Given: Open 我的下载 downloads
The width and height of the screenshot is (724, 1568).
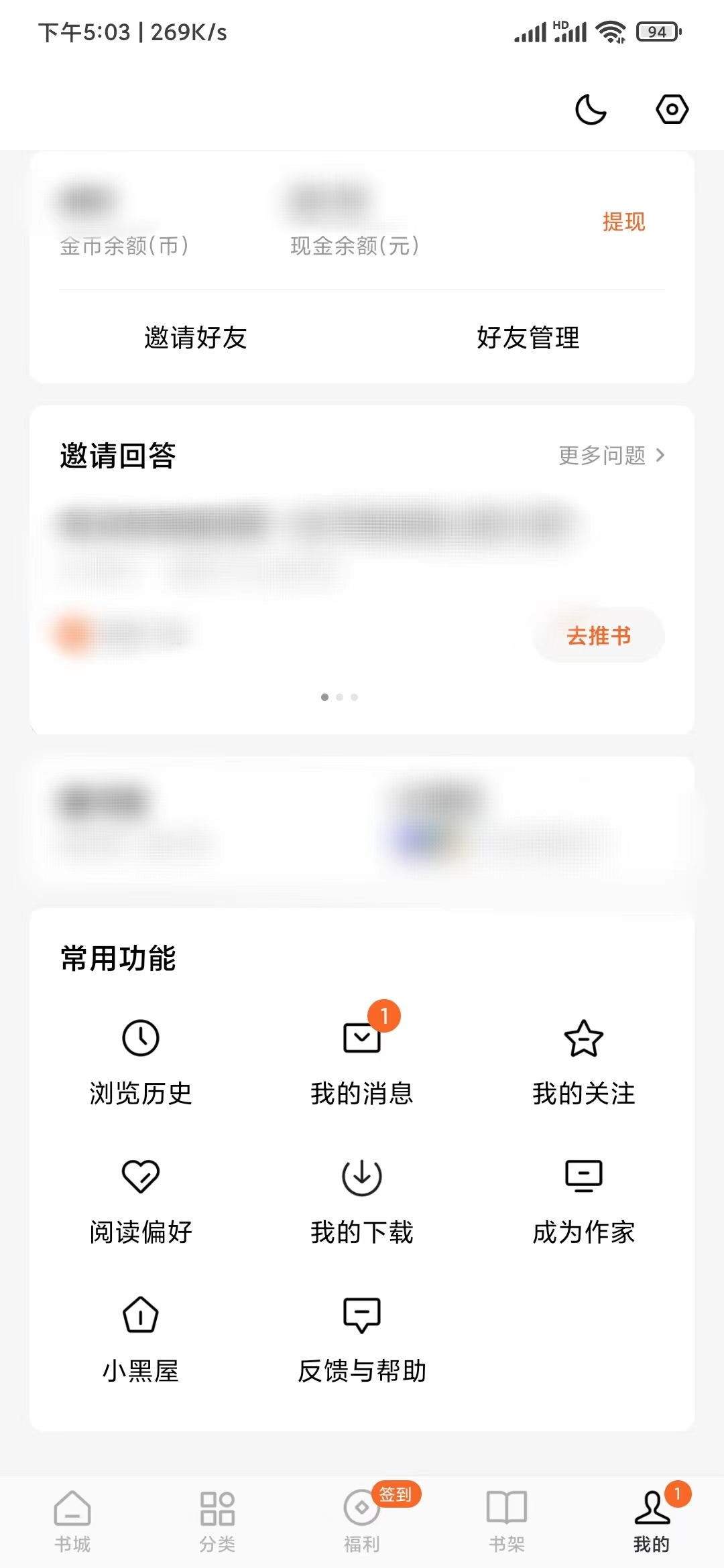Looking at the screenshot, I should tap(361, 1199).
